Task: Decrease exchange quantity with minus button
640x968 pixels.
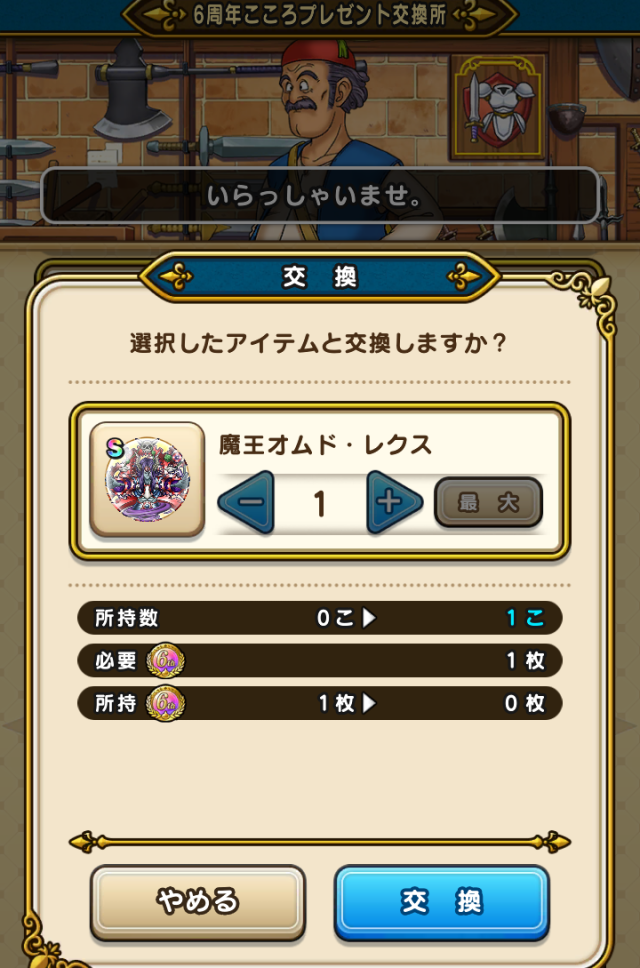Action: (x=246, y=503)
